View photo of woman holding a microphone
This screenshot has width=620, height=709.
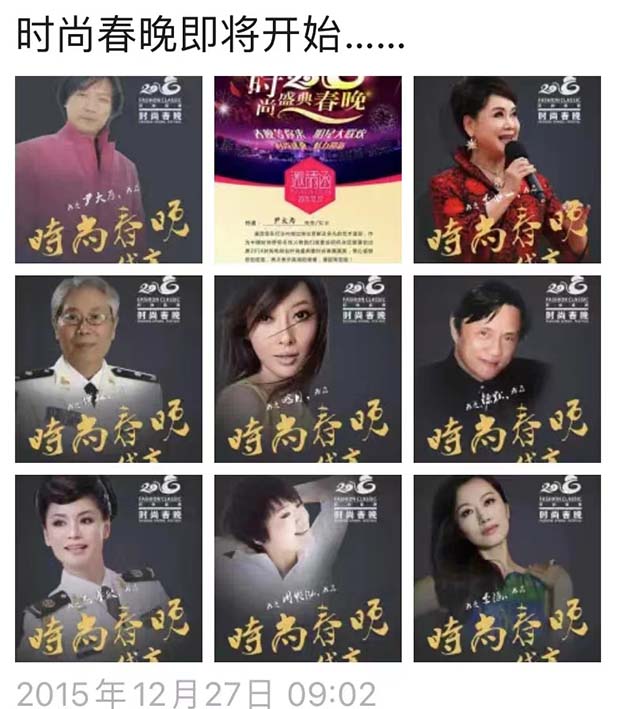(x=507, y=169)
